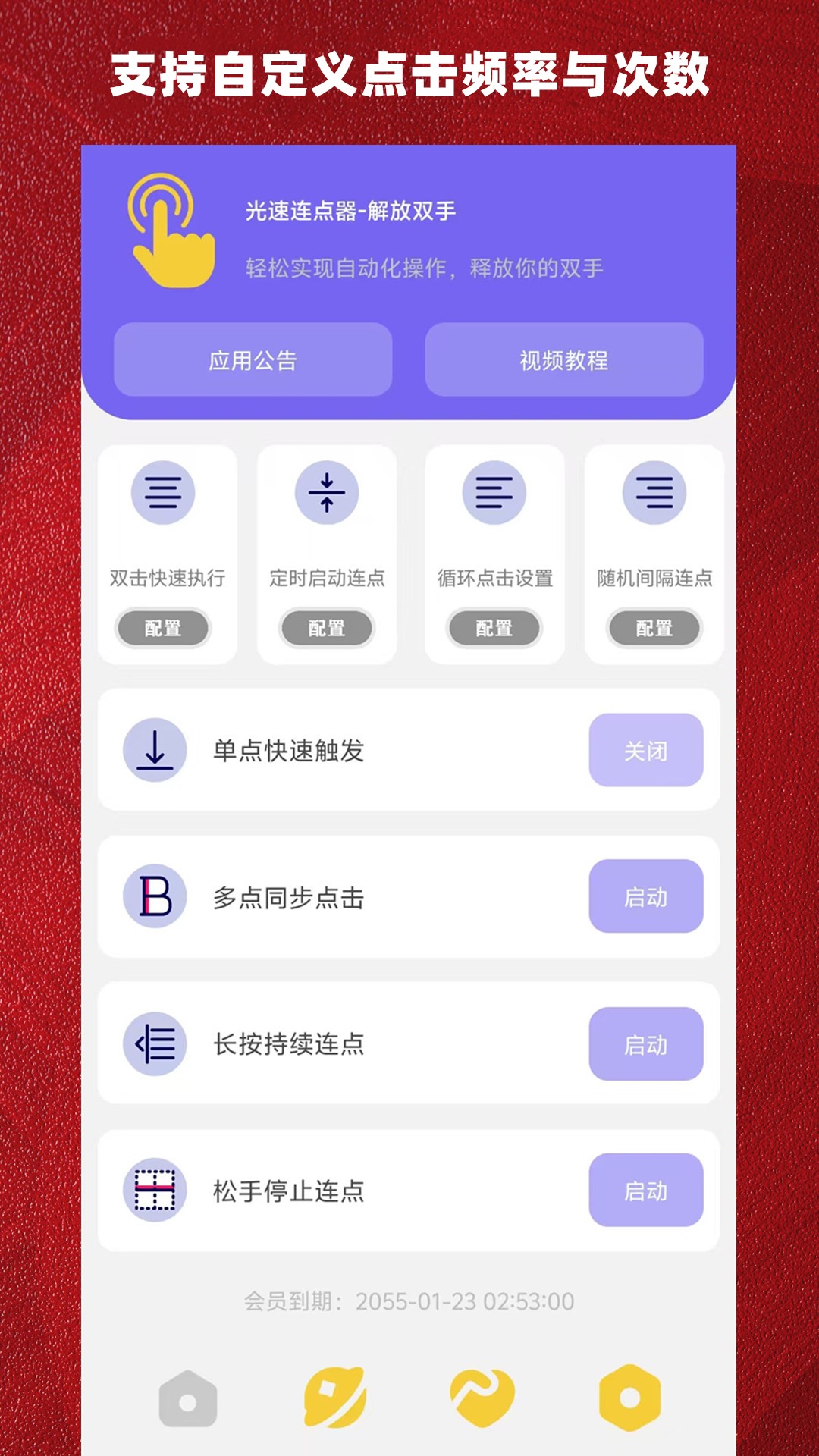Image resolution: width=819 pixels, height=1456 pixels.
Task: Select the 单点快速触发 download-arrow icon
Action: (x=155, y=751)
